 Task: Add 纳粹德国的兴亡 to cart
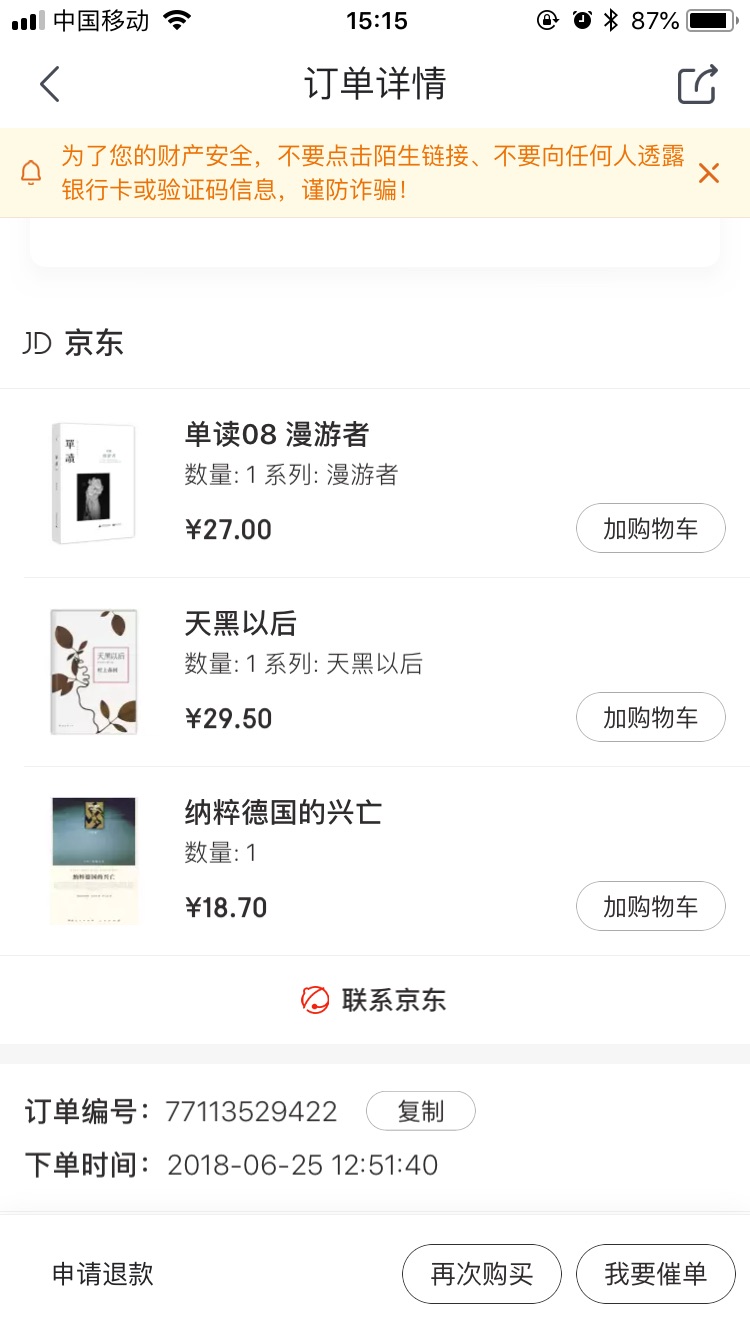650,906
